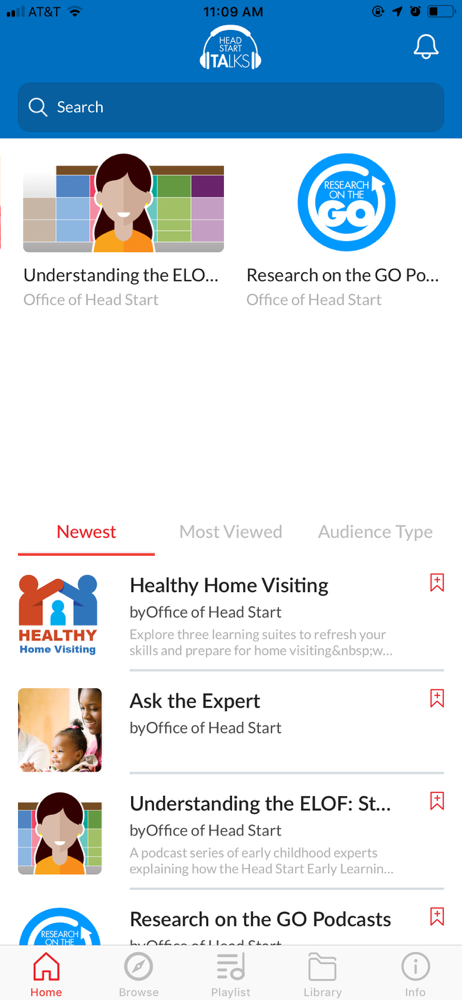Image resolution: width=462 pixels, height=1000 pixels.
Task: Open the Understanding the ELOF featured card
Action: click(123, 231)
